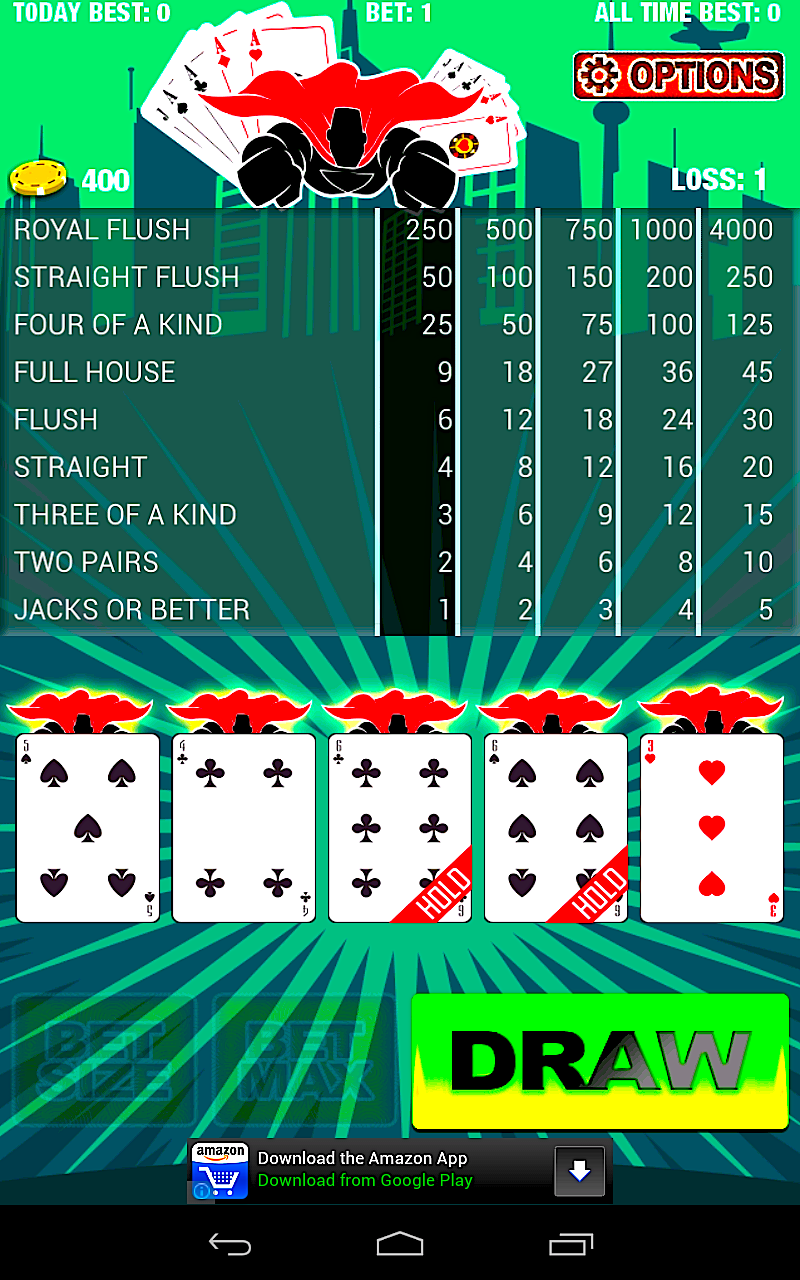Hold the four of clubs card

coord(244,828)
